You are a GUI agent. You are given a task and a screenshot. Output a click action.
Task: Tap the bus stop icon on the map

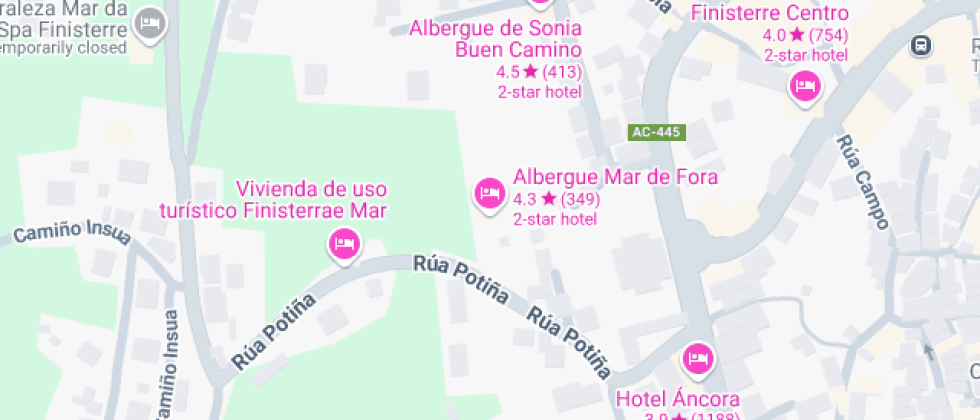coord(921,45)
